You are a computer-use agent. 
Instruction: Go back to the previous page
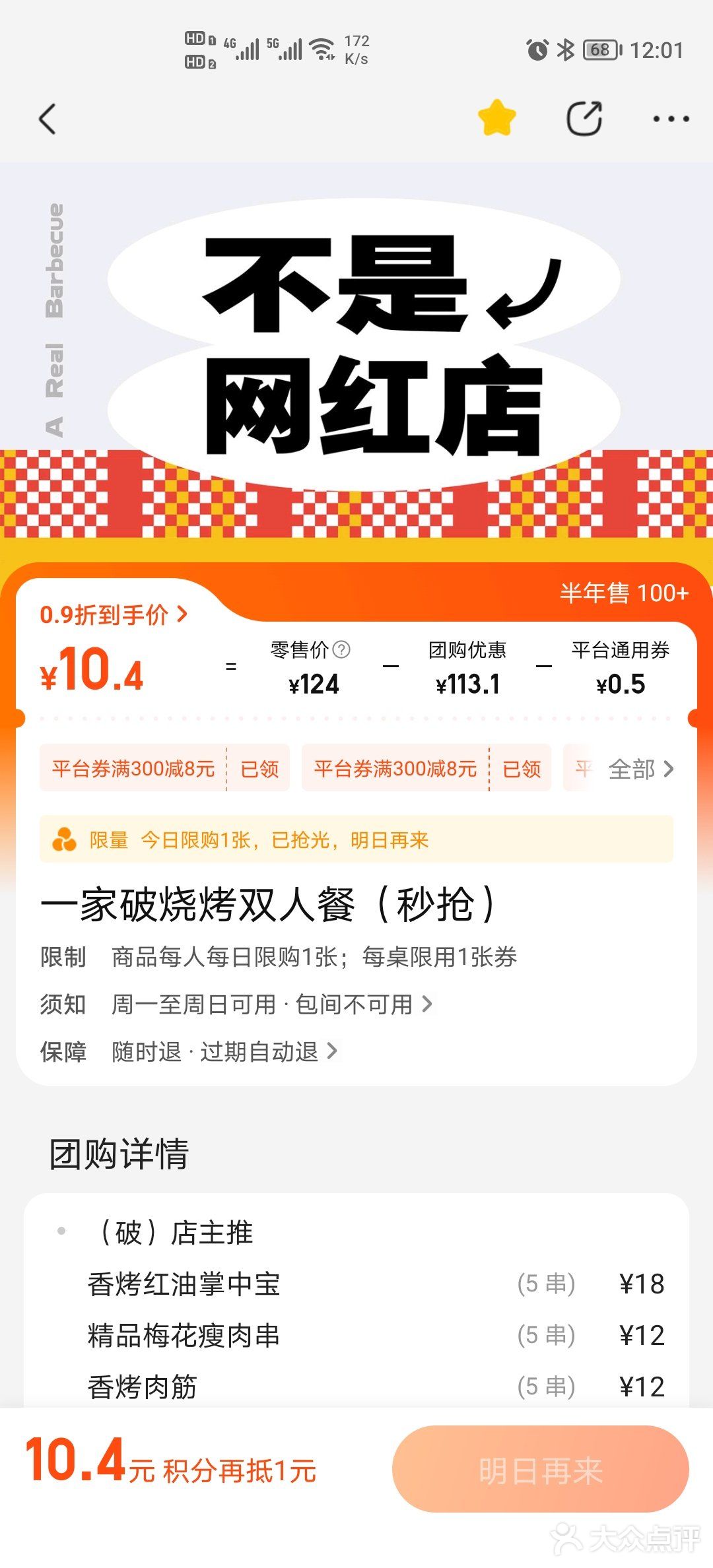(x=48, y=119)
